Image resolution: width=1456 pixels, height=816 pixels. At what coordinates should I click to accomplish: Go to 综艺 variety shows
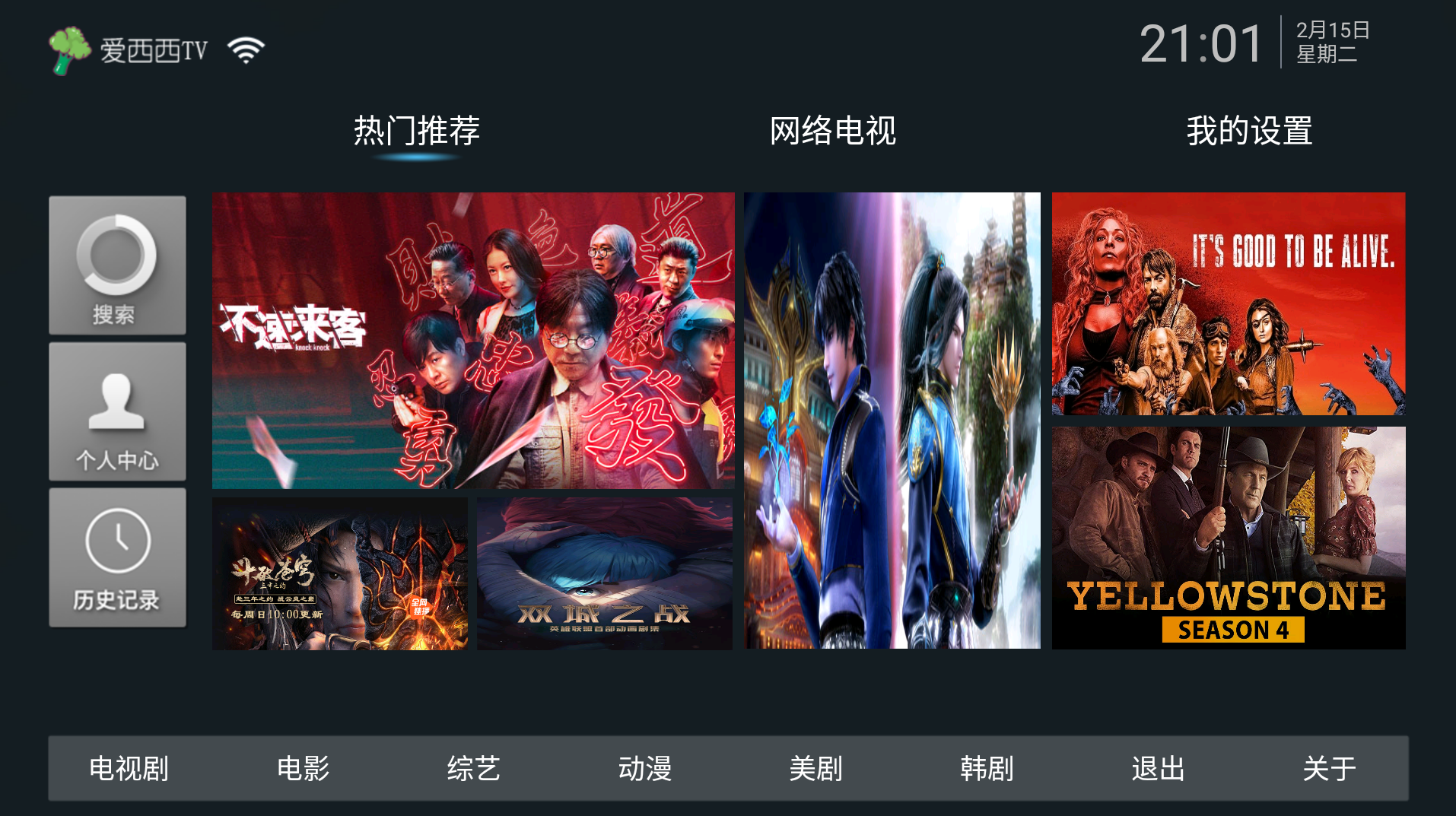(473, 768)
